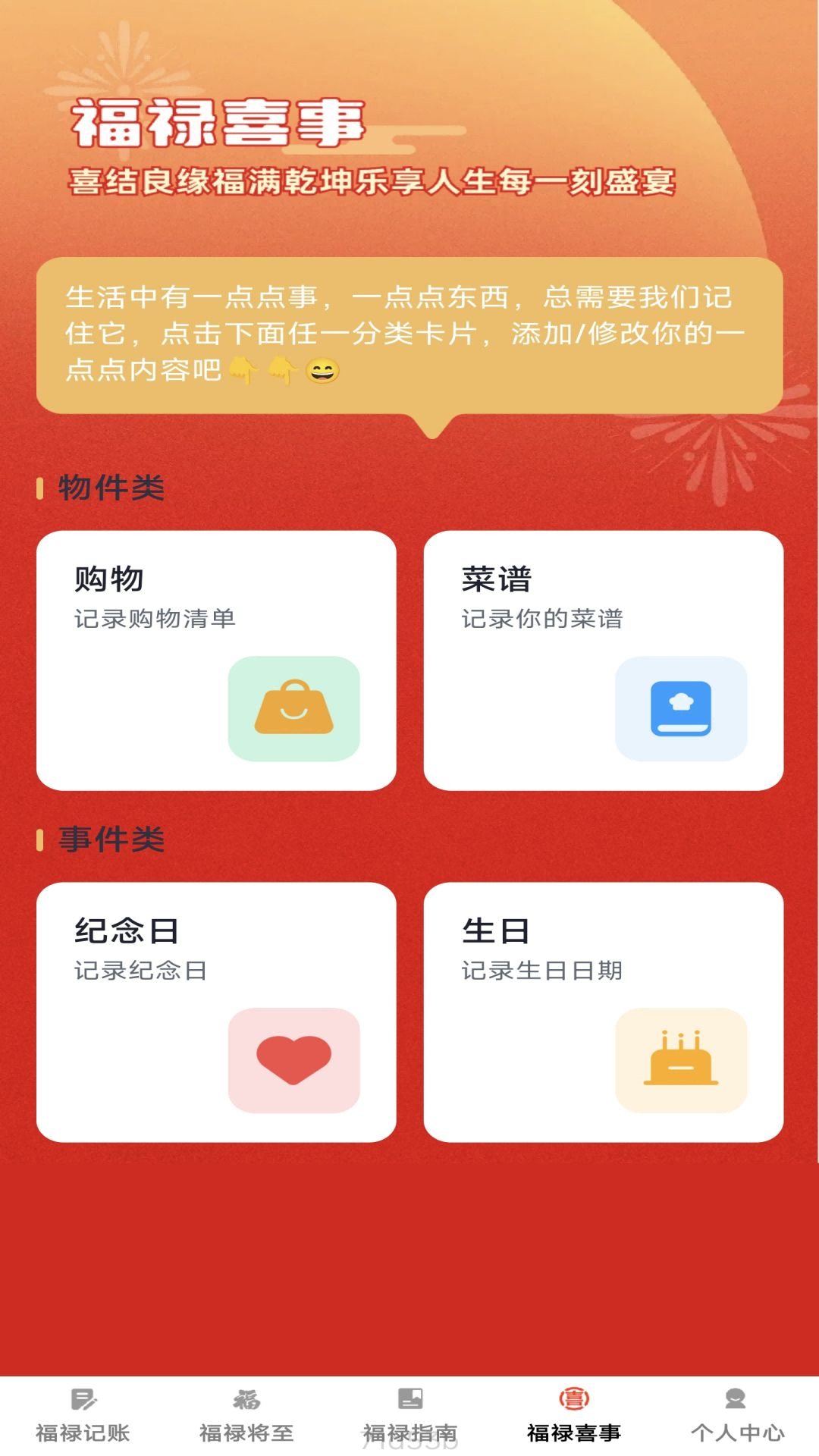The width and height of the screenshot is (819, 1456).
Task: Switch to the 福禄记账 tab
Action: coord(83,1418)
